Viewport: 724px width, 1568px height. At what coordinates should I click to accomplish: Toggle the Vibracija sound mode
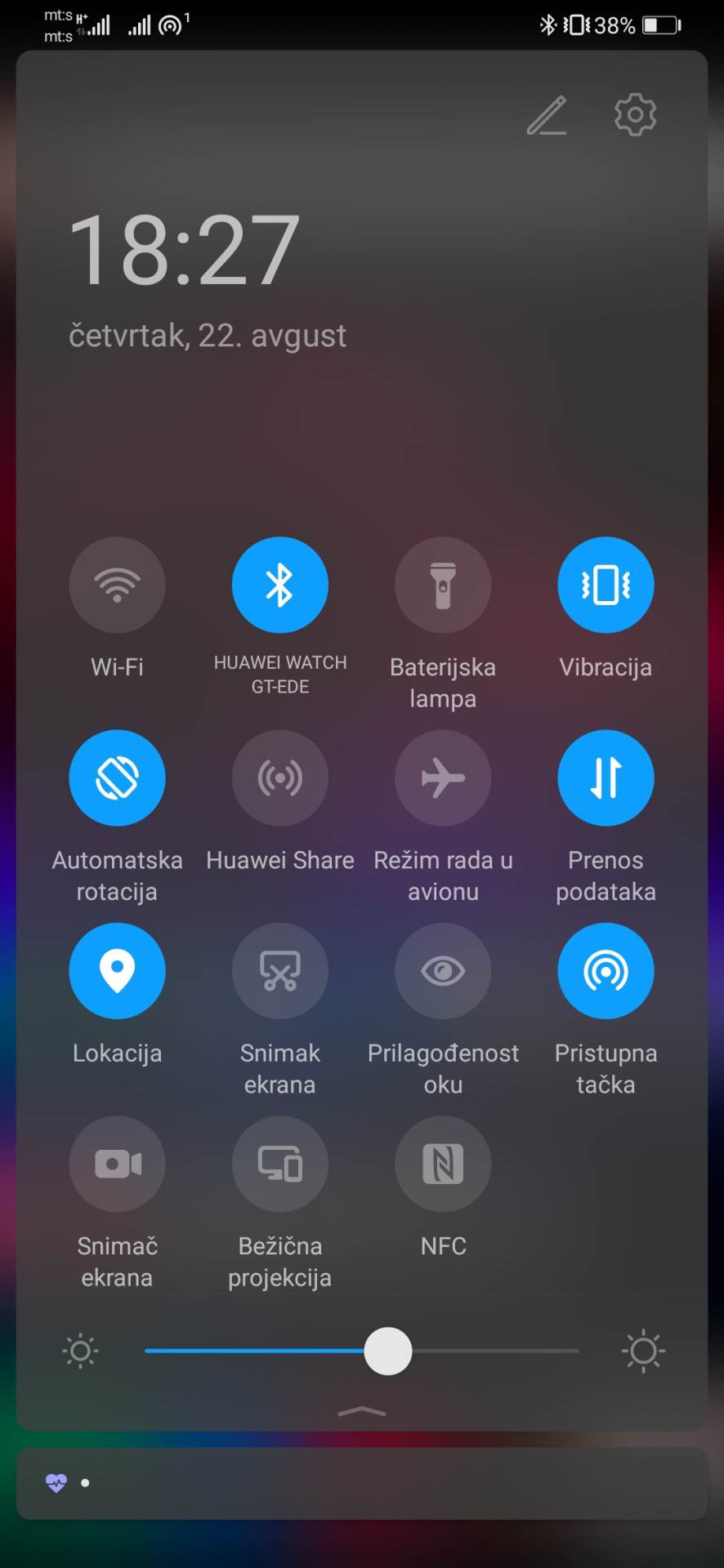(x=606, y=585)
